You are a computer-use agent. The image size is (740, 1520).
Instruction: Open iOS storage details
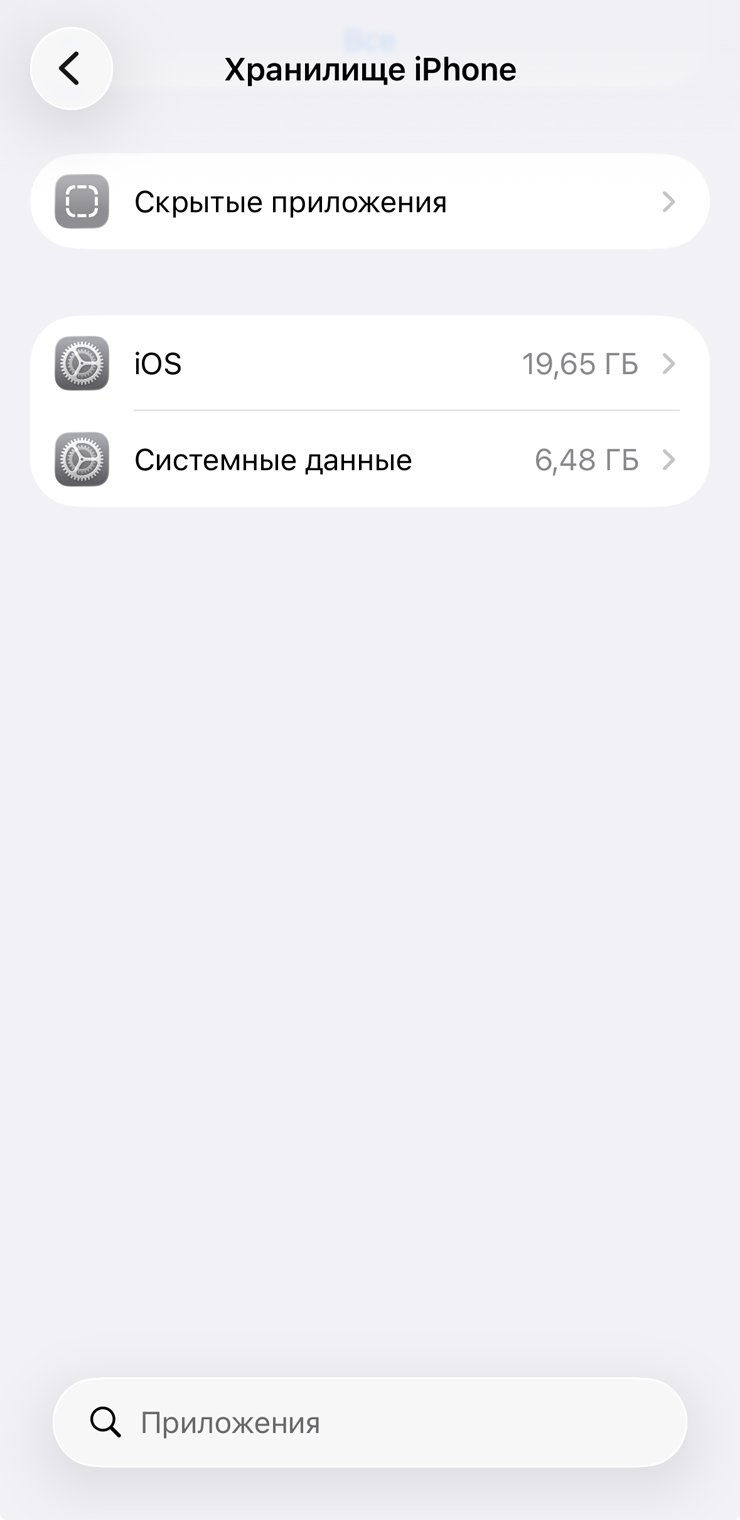click(370, 364)
